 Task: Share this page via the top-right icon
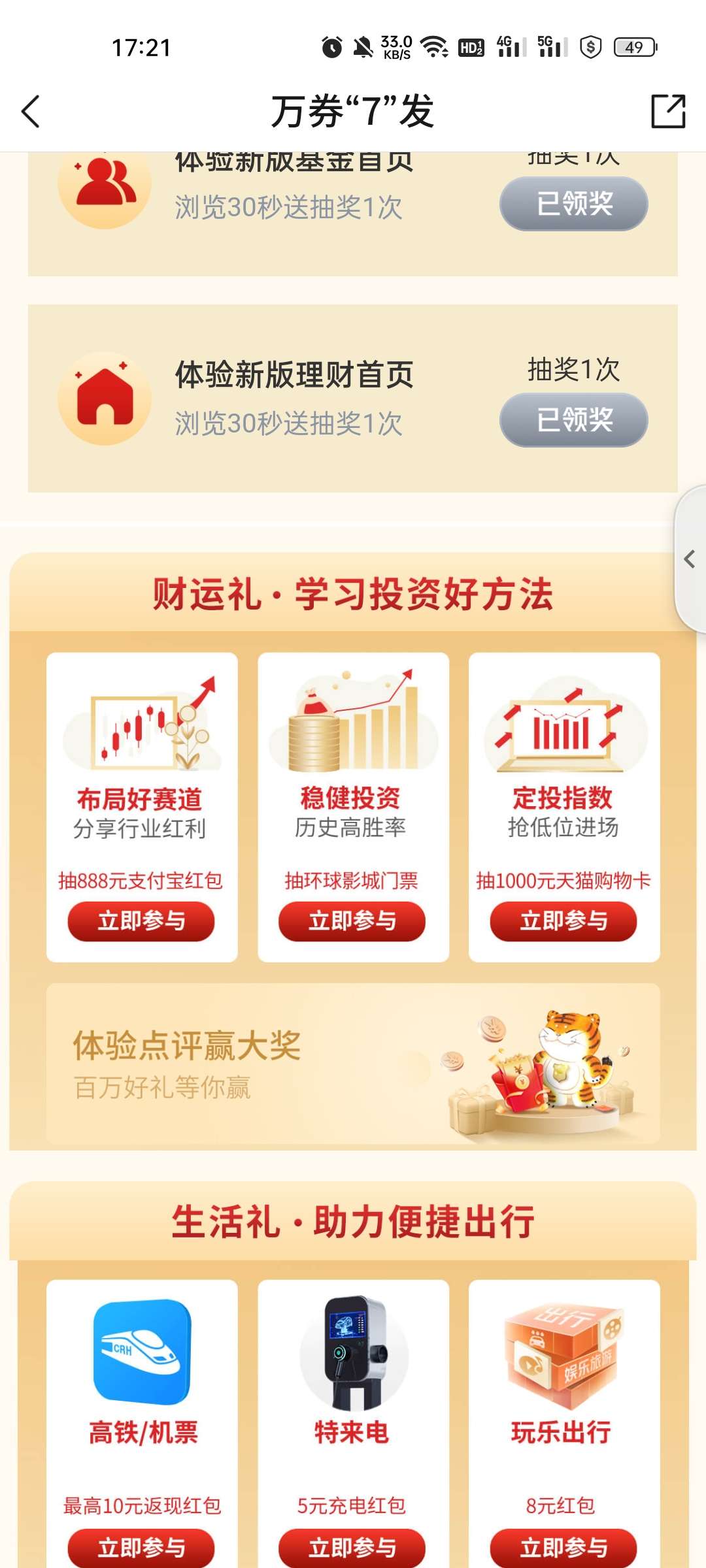coord(668,111)
